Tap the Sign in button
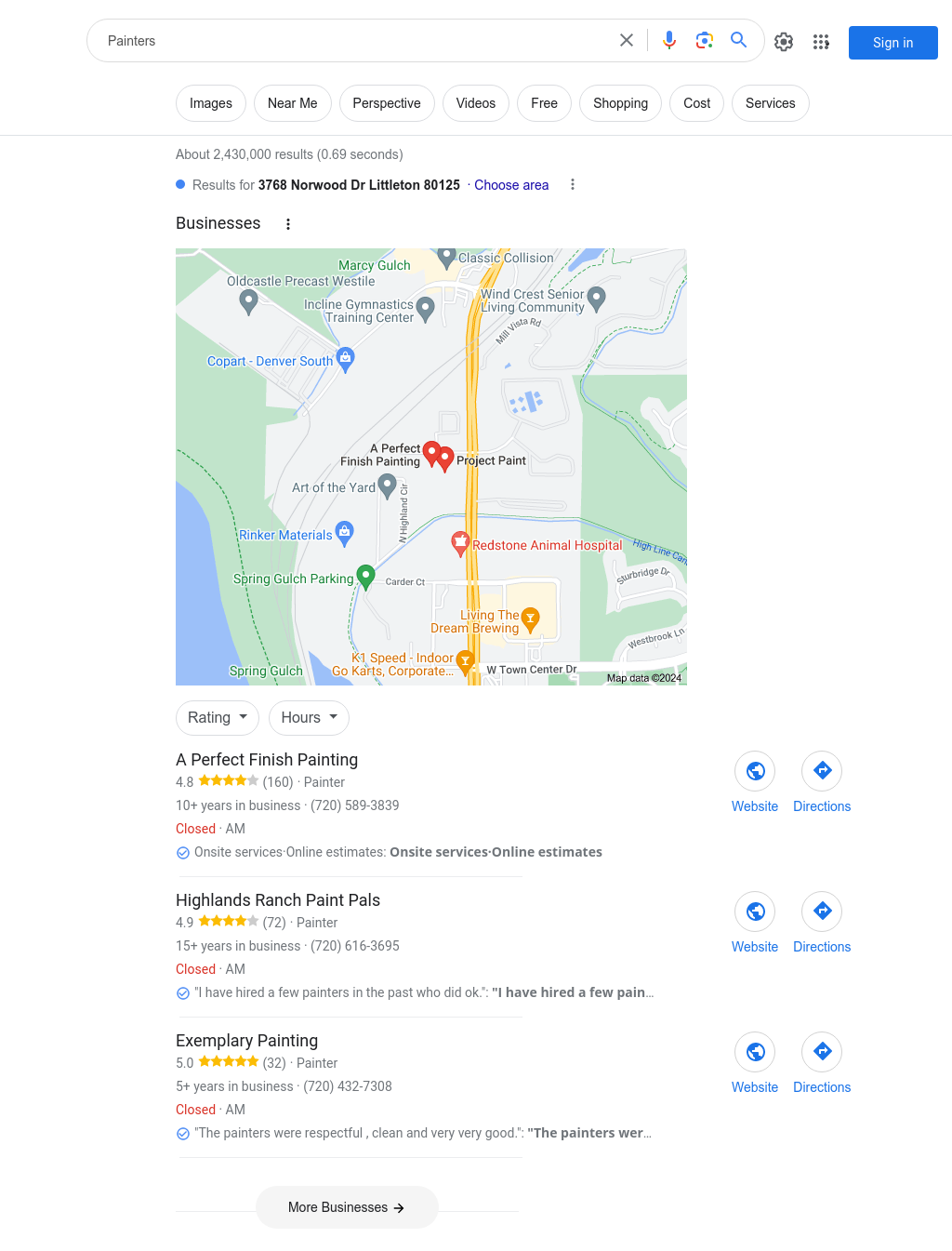952x1251 pixels. [x=892, y=43]
